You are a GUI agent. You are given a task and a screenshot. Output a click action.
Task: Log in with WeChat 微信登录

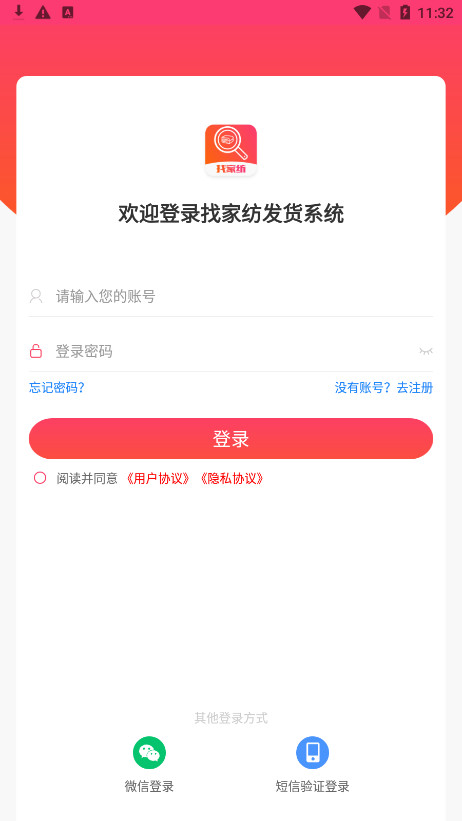[x=149, y=764]
